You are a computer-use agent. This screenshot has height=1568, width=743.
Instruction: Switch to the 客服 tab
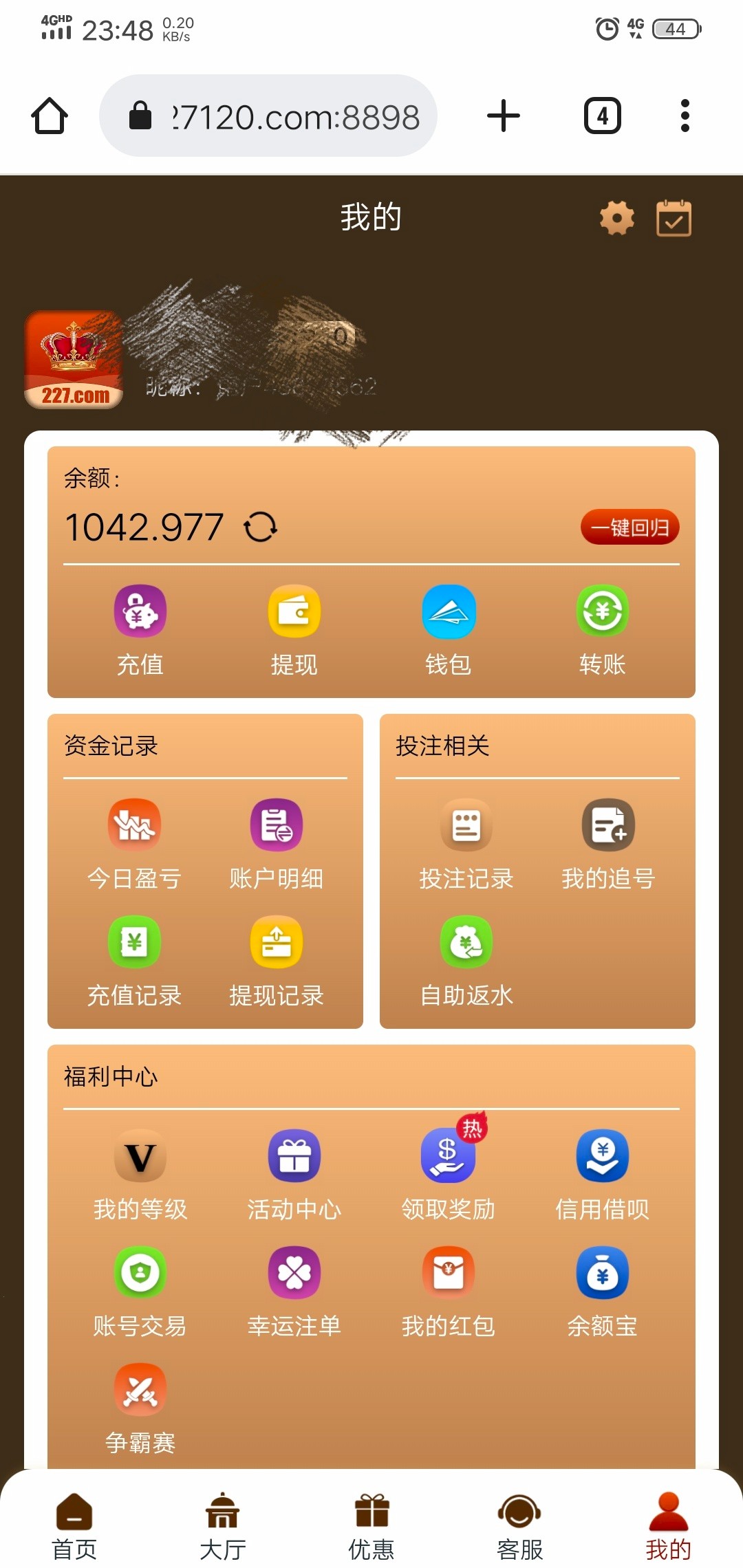pyautogui.click(x=519, y=1527)
